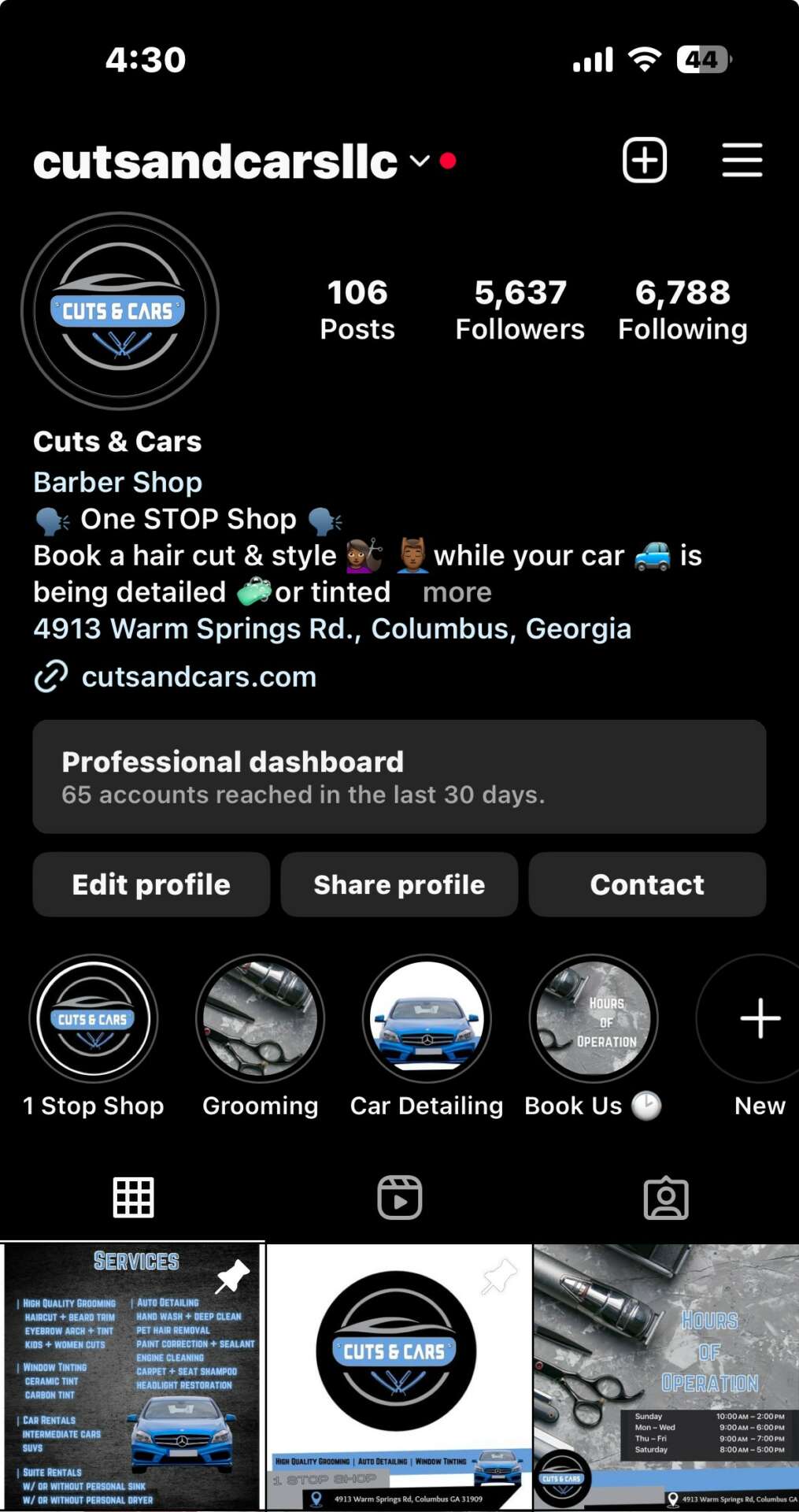Switch to the tagged photos tab

(666, 1198)
